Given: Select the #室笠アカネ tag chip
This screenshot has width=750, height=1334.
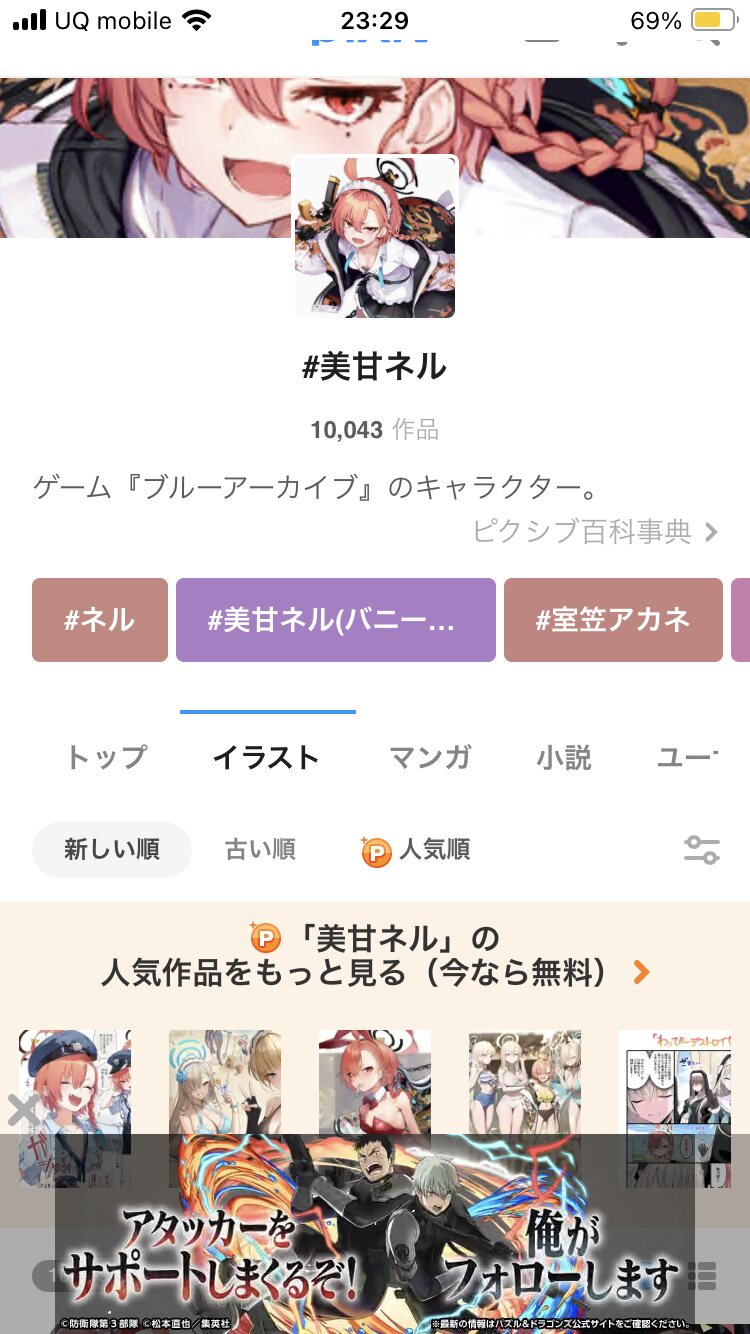Looking at the screenshot, I should coord(612,620).
